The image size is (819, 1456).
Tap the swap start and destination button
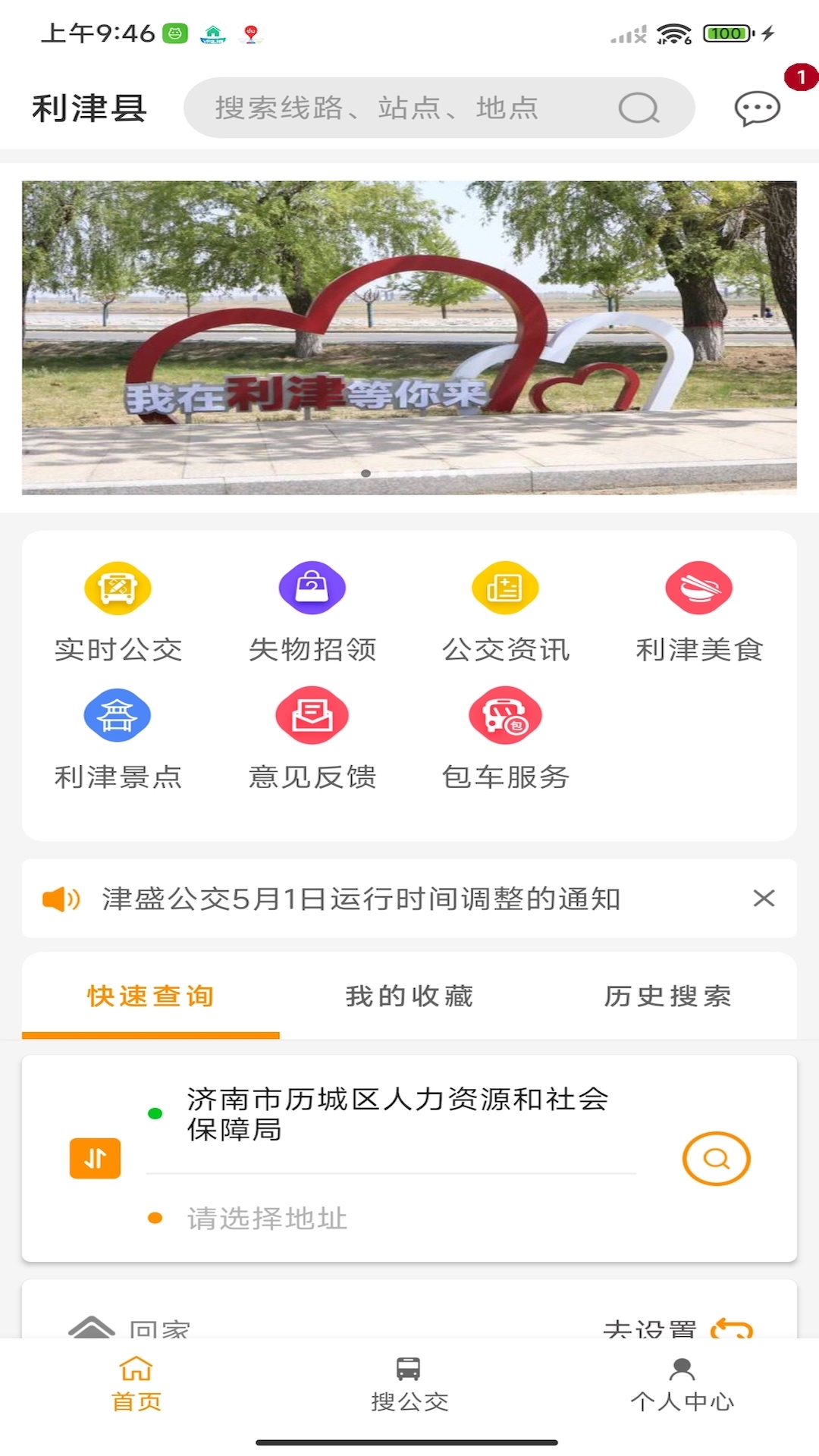pos(95,1158)
